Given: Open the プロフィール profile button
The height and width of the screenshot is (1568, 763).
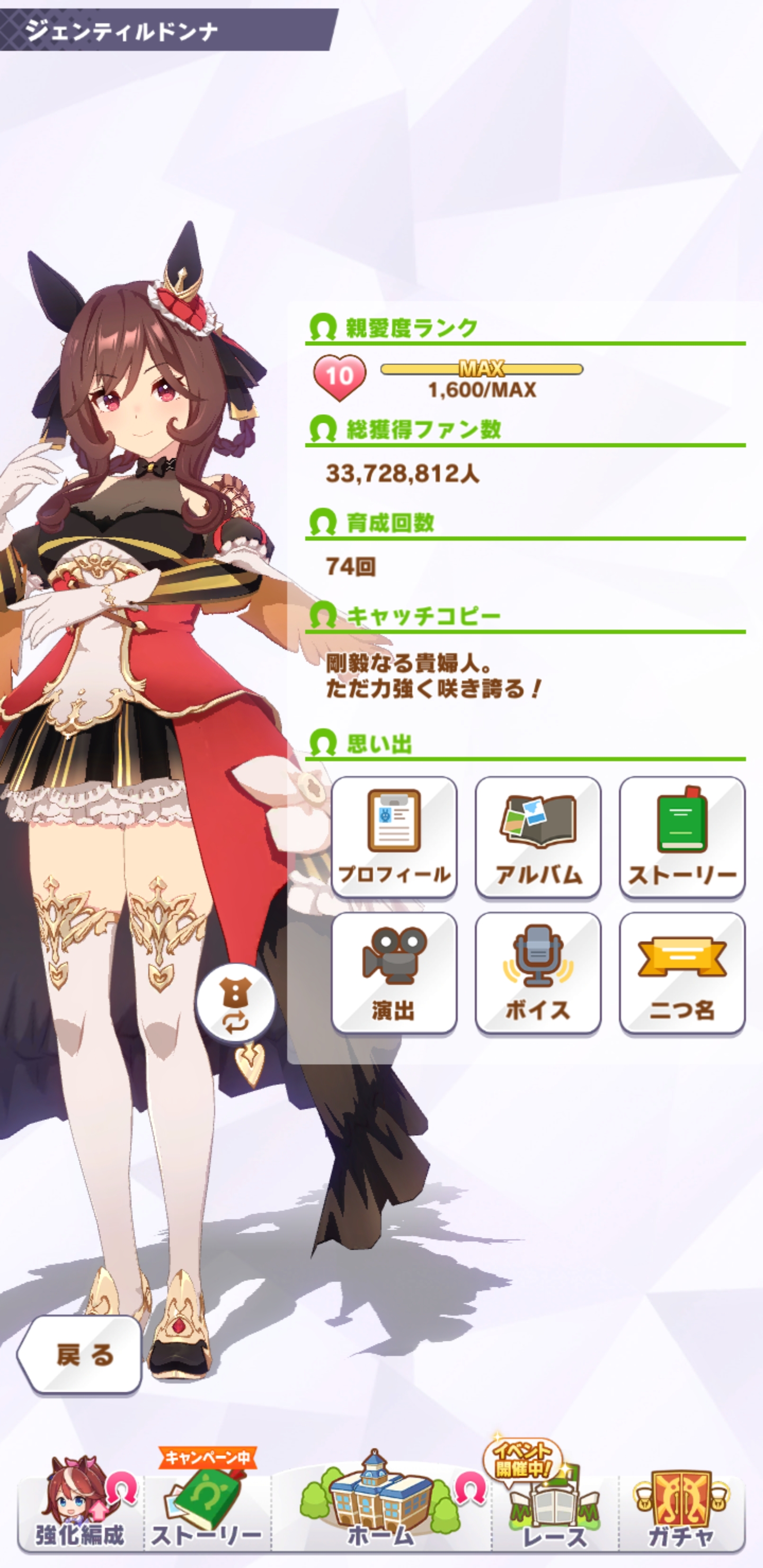Looking at the screenshot, I should 394,836.
